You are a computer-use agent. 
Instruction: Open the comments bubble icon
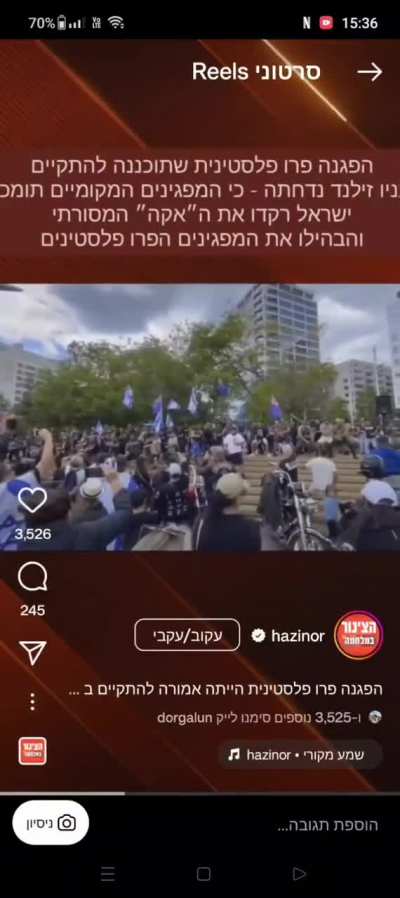(x=32, y=577)
